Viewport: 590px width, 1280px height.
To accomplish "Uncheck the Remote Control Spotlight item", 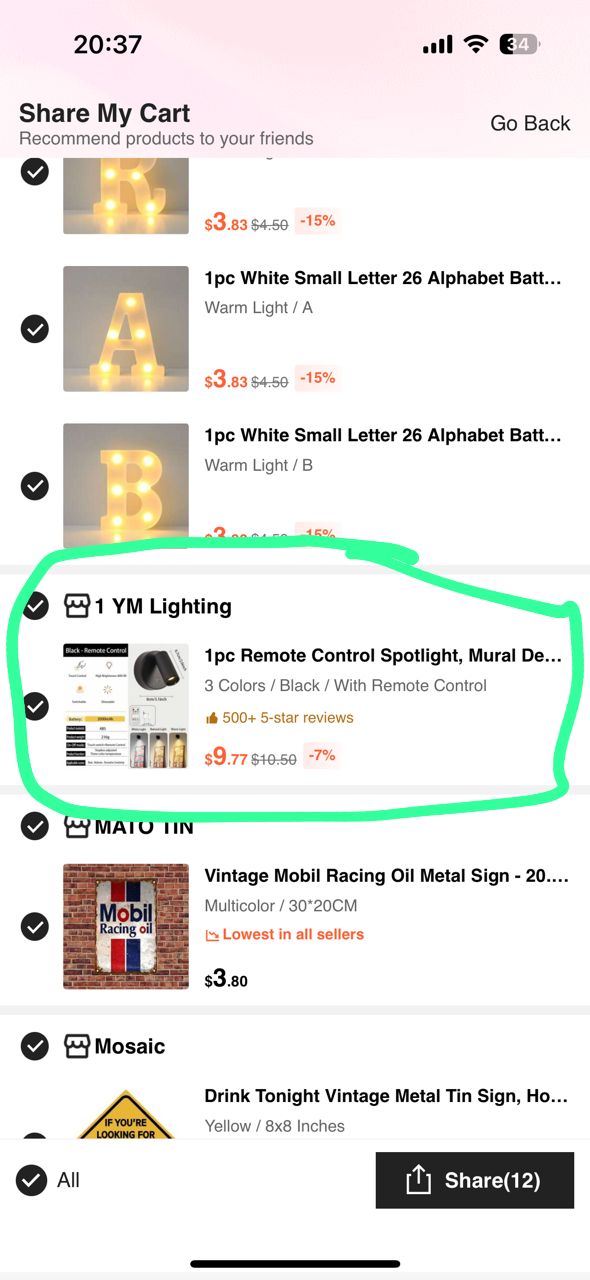I will coord(35,706).
